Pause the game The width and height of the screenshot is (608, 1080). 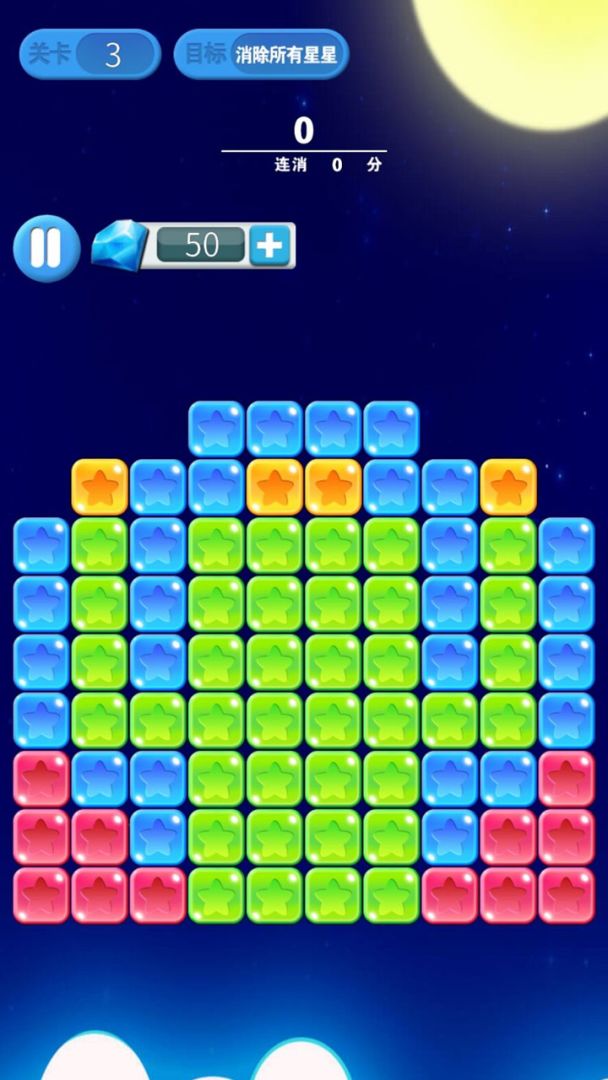click(x=46, y=248)
